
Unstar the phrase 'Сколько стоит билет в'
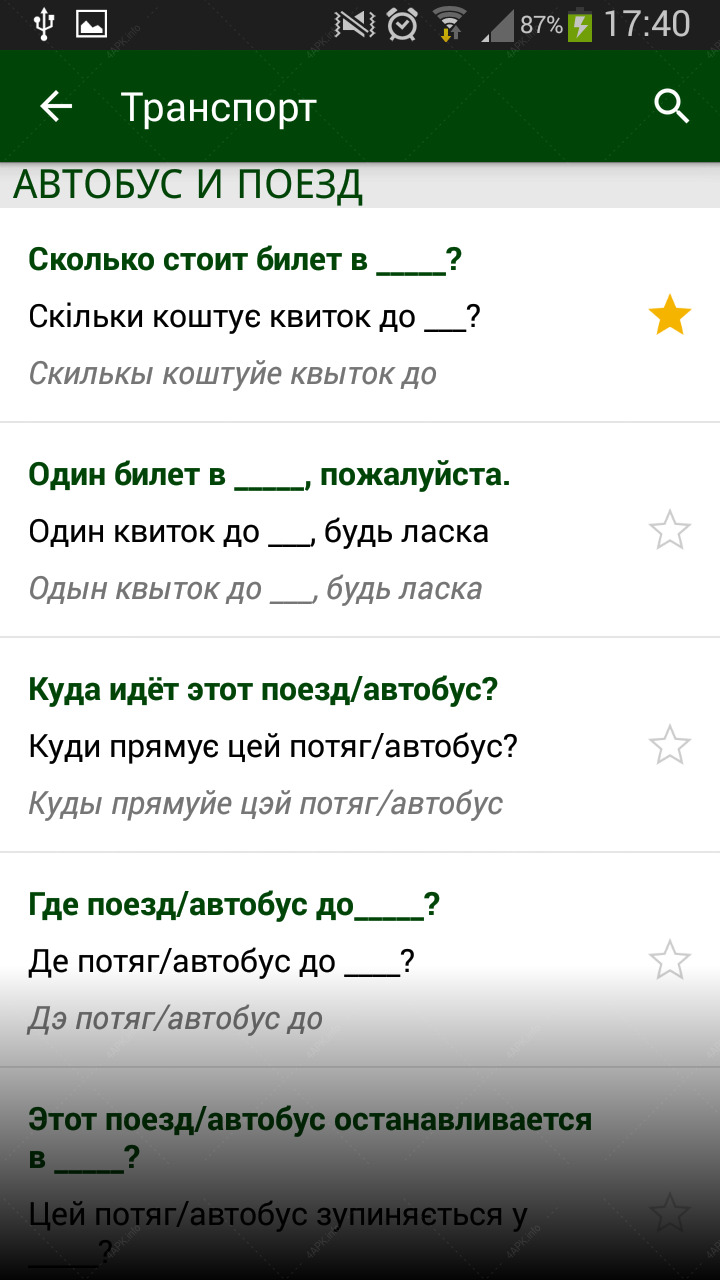(670, 316)
